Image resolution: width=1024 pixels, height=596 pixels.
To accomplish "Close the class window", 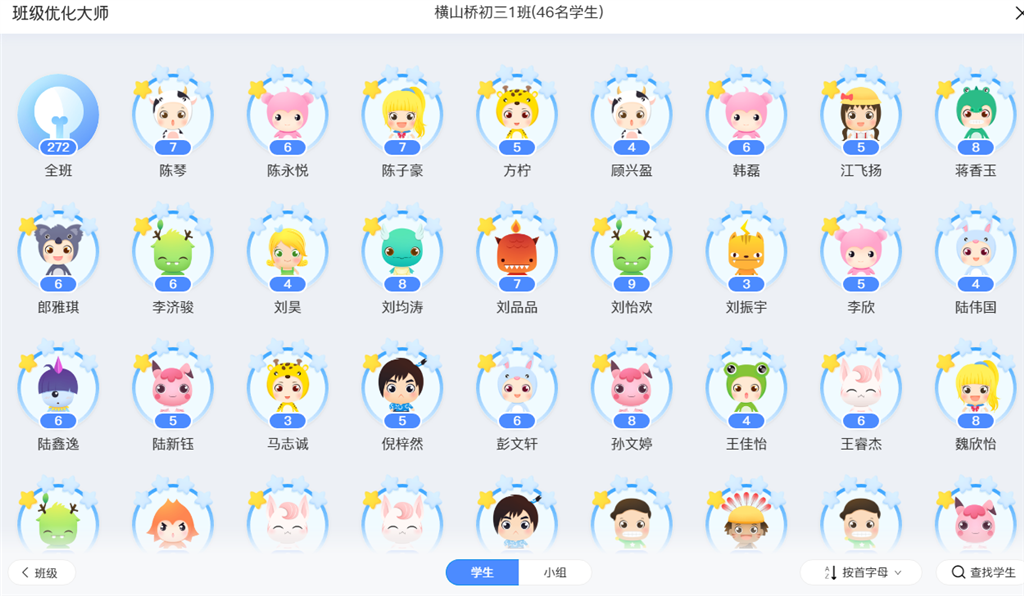I will 1018,13.
